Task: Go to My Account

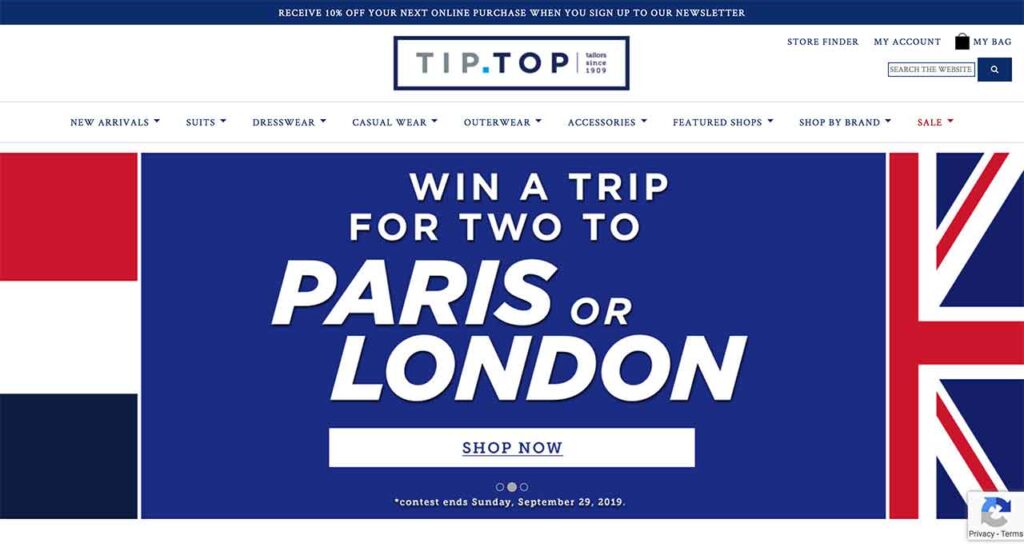Action: click(x=907, y=42)
